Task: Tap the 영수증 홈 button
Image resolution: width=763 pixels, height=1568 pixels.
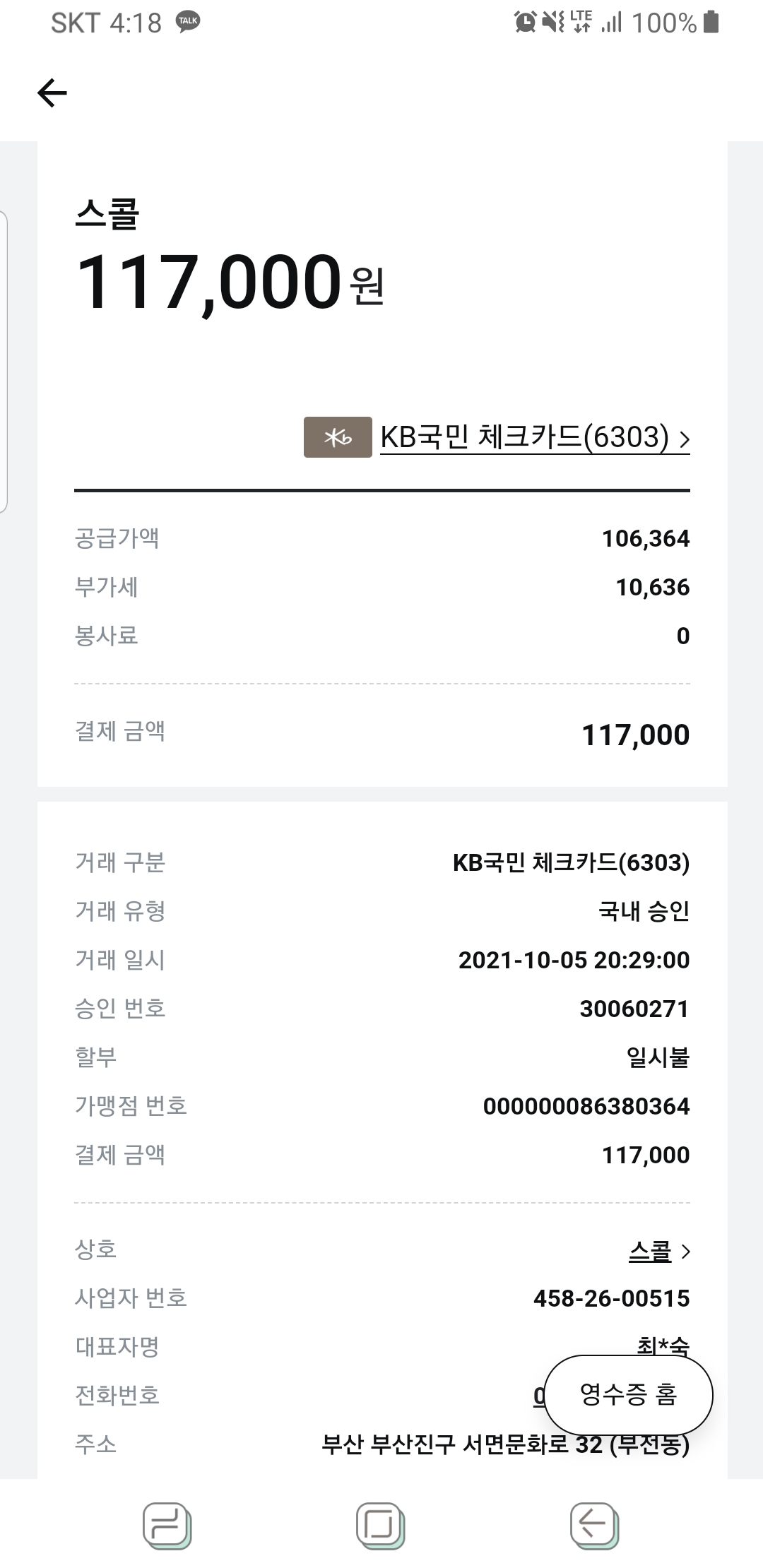Action: point(628,1394)
